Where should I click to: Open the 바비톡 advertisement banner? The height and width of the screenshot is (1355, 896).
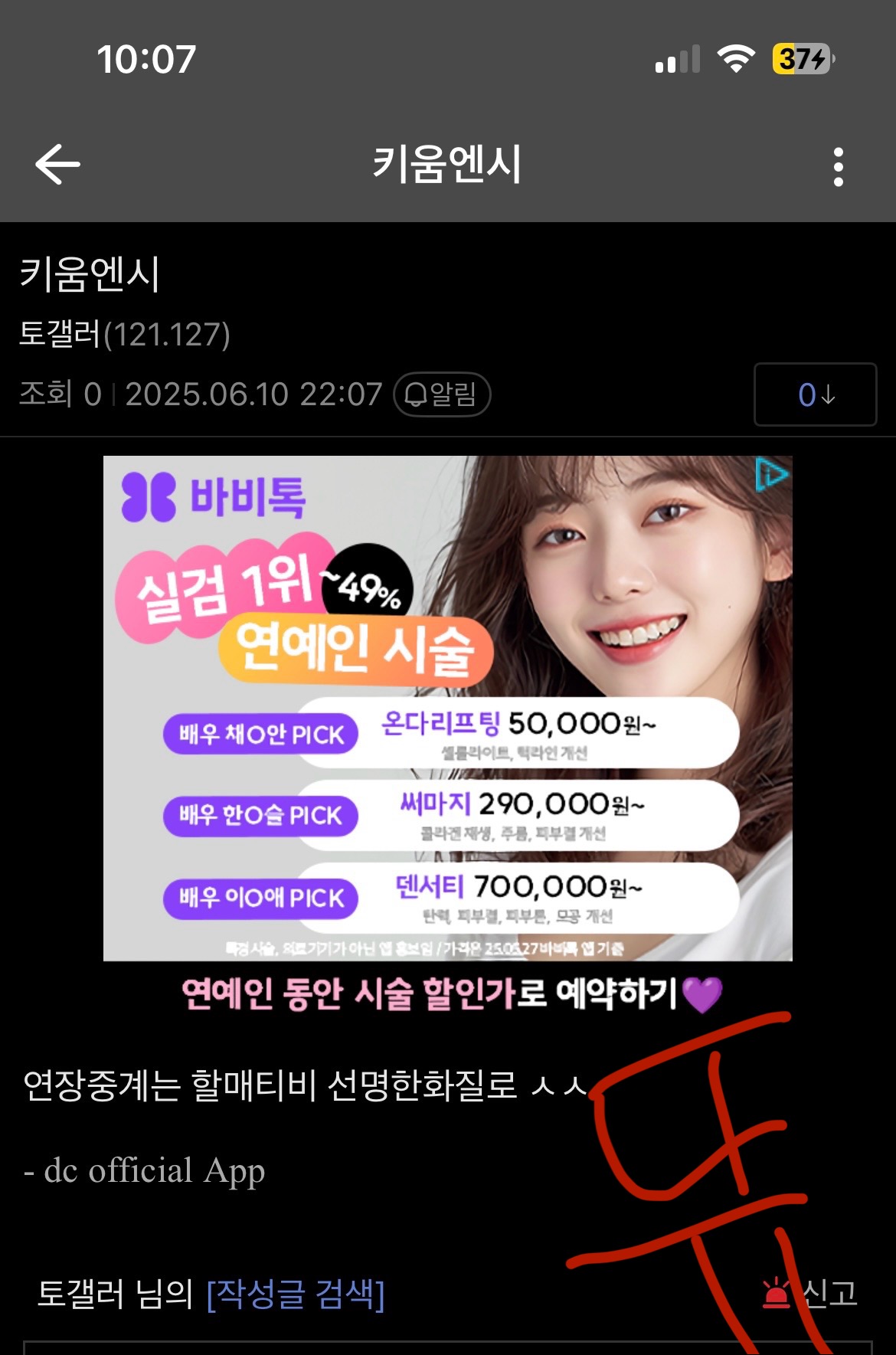(447, 709)
